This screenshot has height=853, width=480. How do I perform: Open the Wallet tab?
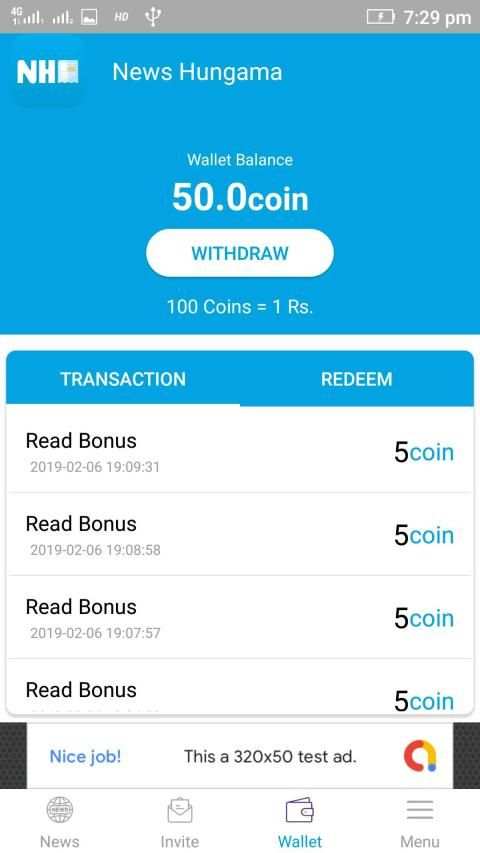tap(300, 821)
